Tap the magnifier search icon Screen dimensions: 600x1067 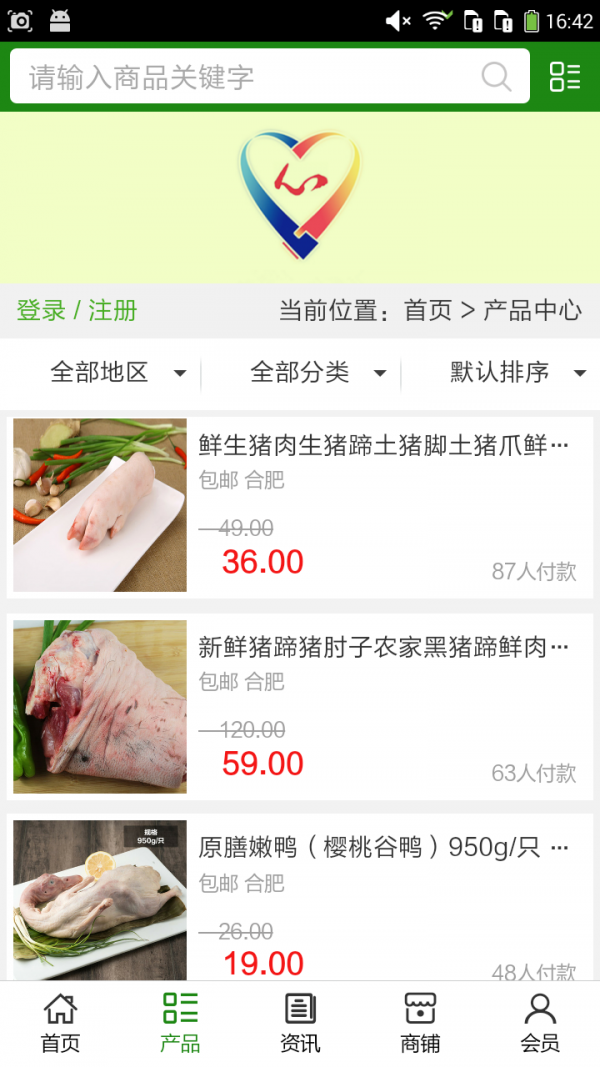(x=496, y=77)
